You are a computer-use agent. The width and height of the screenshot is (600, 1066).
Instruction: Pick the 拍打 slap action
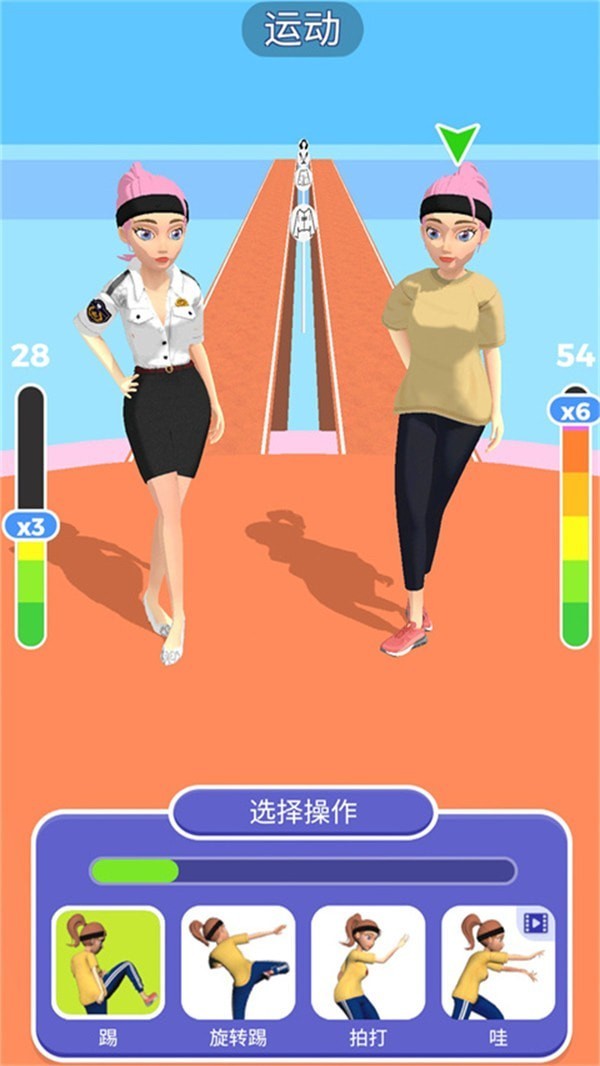pyautogui.click(x=368, y=962)
